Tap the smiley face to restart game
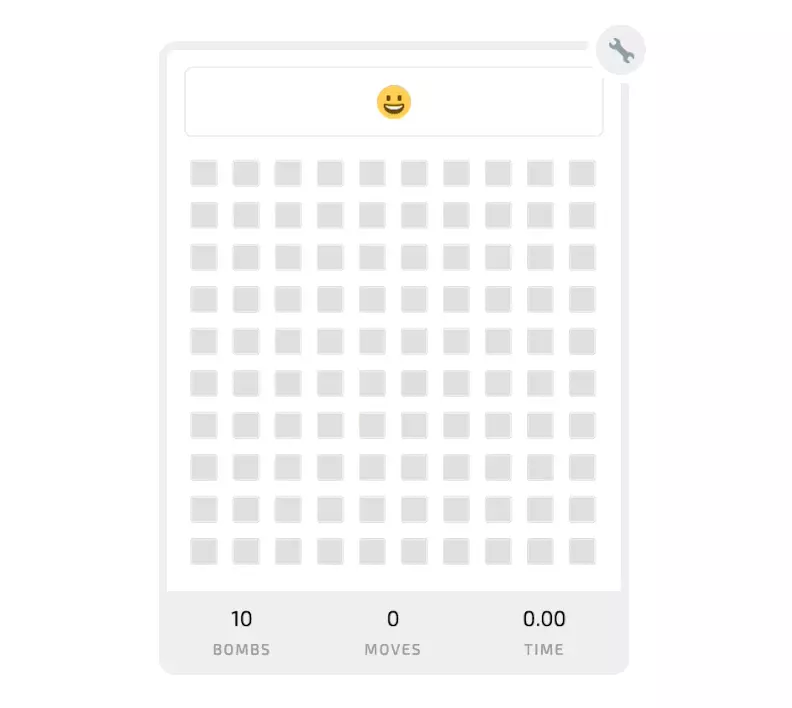Image resolution: width=792 pixels, height=708 pixels. pyautogui.click(x=394, y=102)
